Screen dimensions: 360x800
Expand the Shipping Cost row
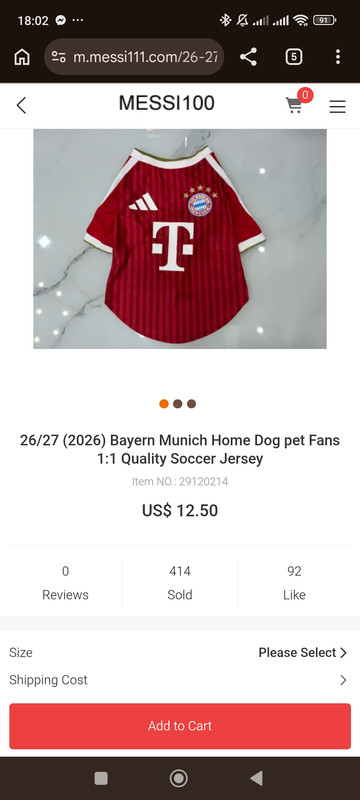[178, 680]
